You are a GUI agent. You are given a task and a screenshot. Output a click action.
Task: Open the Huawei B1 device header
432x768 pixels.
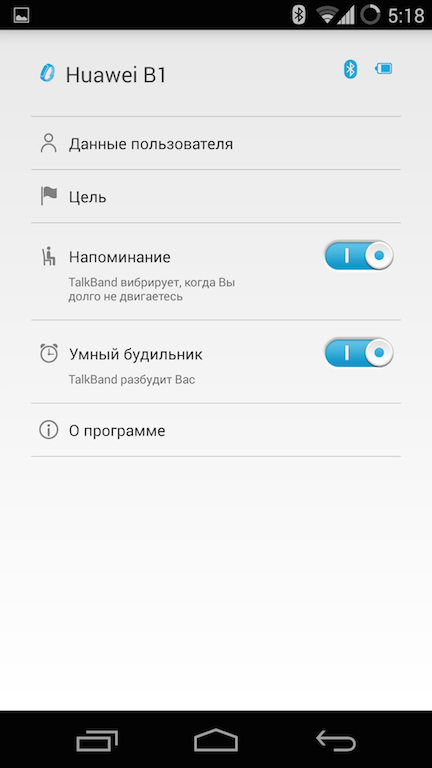(103, 74)
